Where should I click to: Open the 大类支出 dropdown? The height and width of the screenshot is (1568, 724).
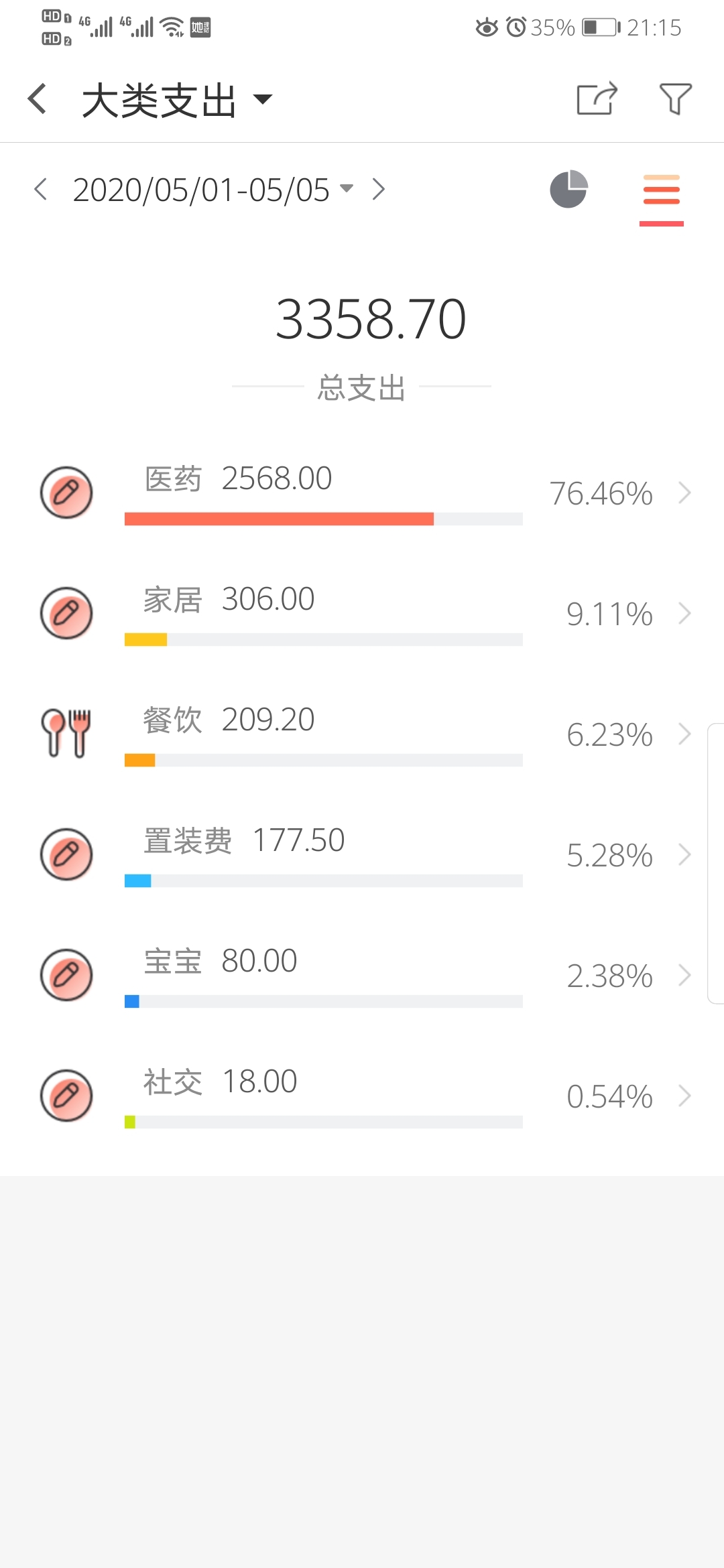pos(177,101)
